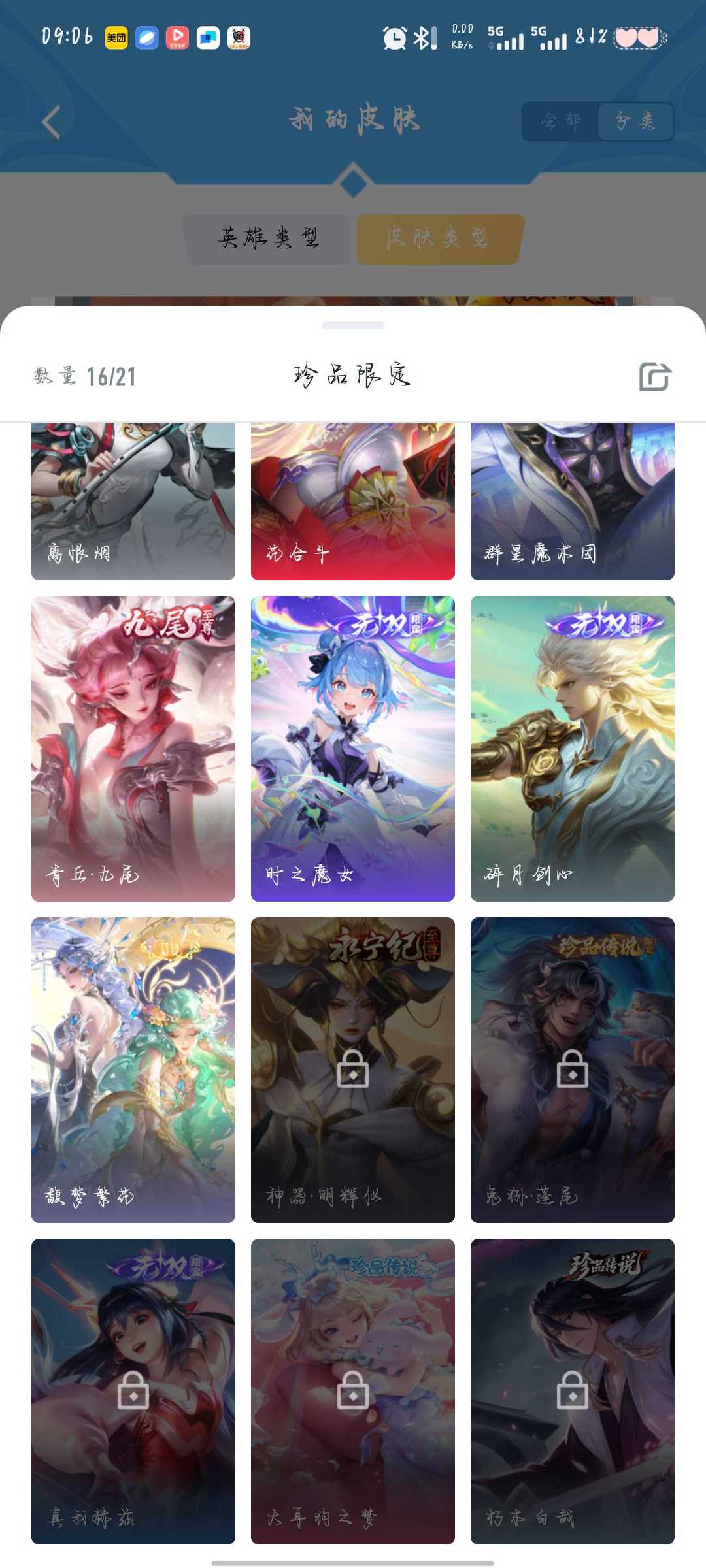
Task: Tap the share icon beside 珍品限定 title
Action: [x=655, y=377]
